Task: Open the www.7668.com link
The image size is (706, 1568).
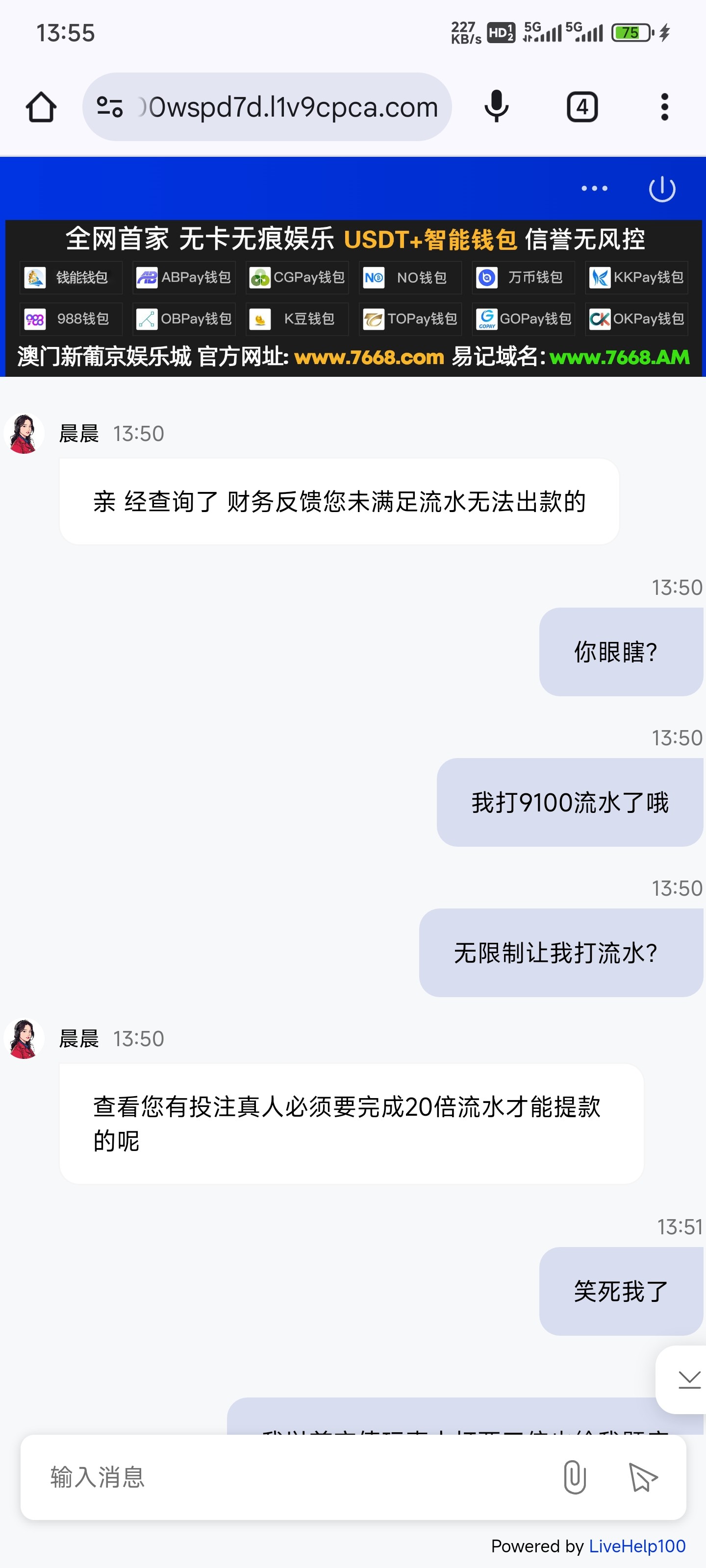Action: [x=366, y=358]
